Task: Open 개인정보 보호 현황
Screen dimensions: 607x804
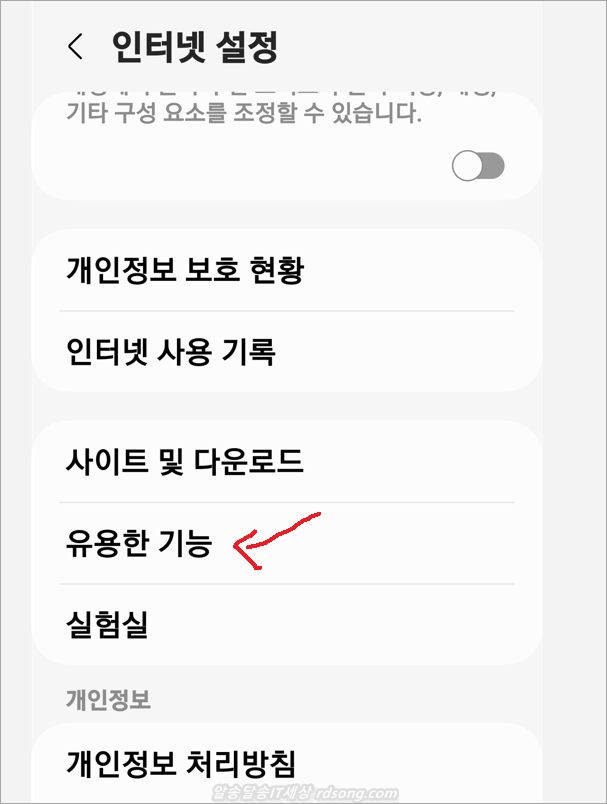Action: pos(184,270)
